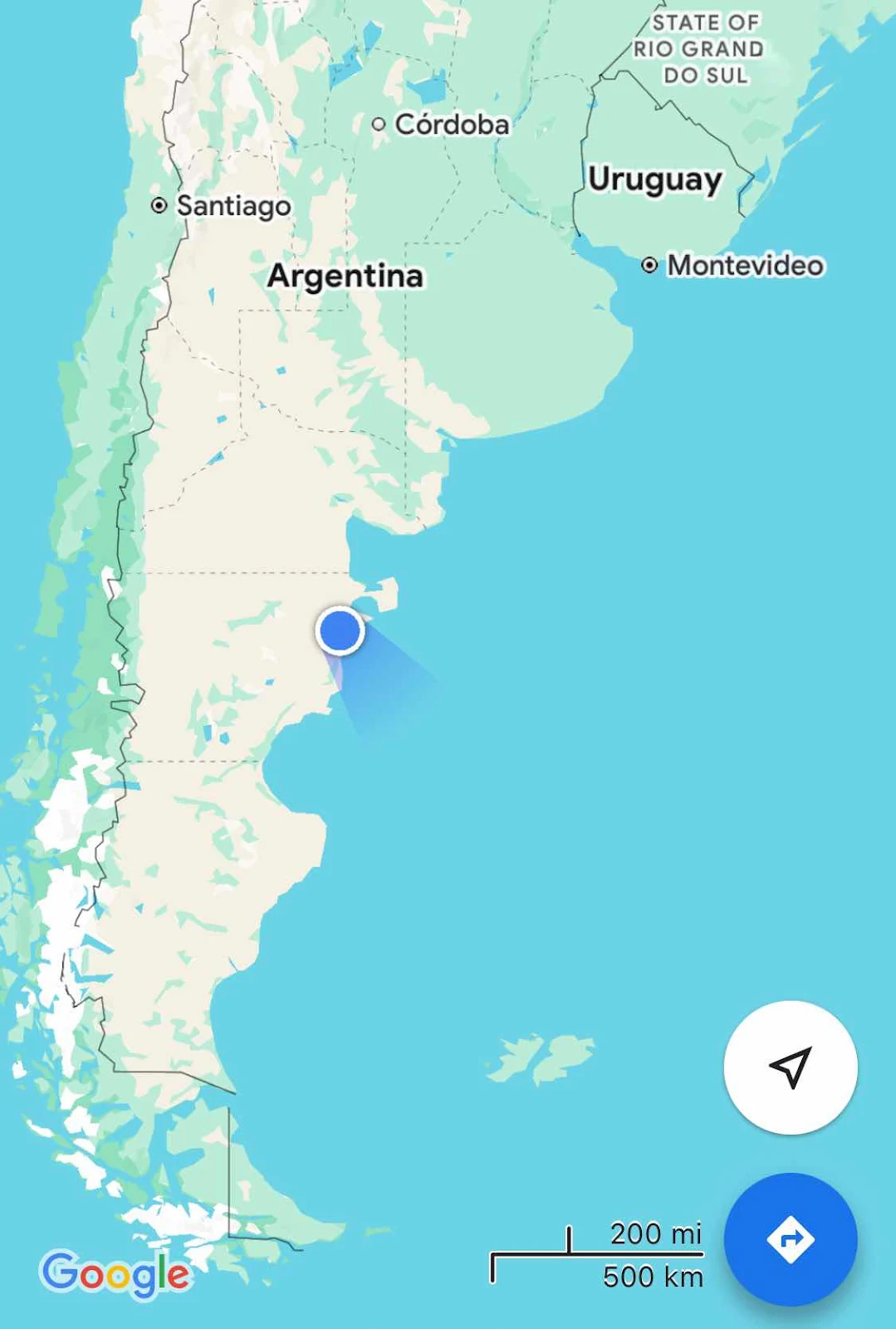The width and height of the screenshot is (896, 1329).
Task: Open the blue directions button
Action: (790, 1238)
